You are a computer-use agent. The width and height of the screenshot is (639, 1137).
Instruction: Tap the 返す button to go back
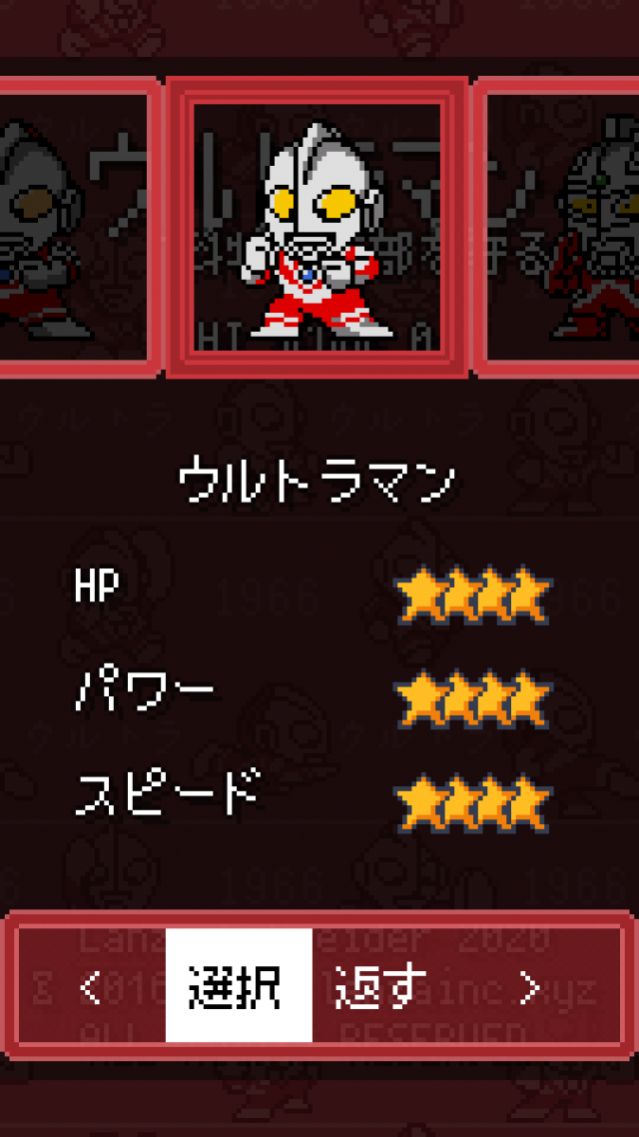pyautogui.click(x=381, y=986)
